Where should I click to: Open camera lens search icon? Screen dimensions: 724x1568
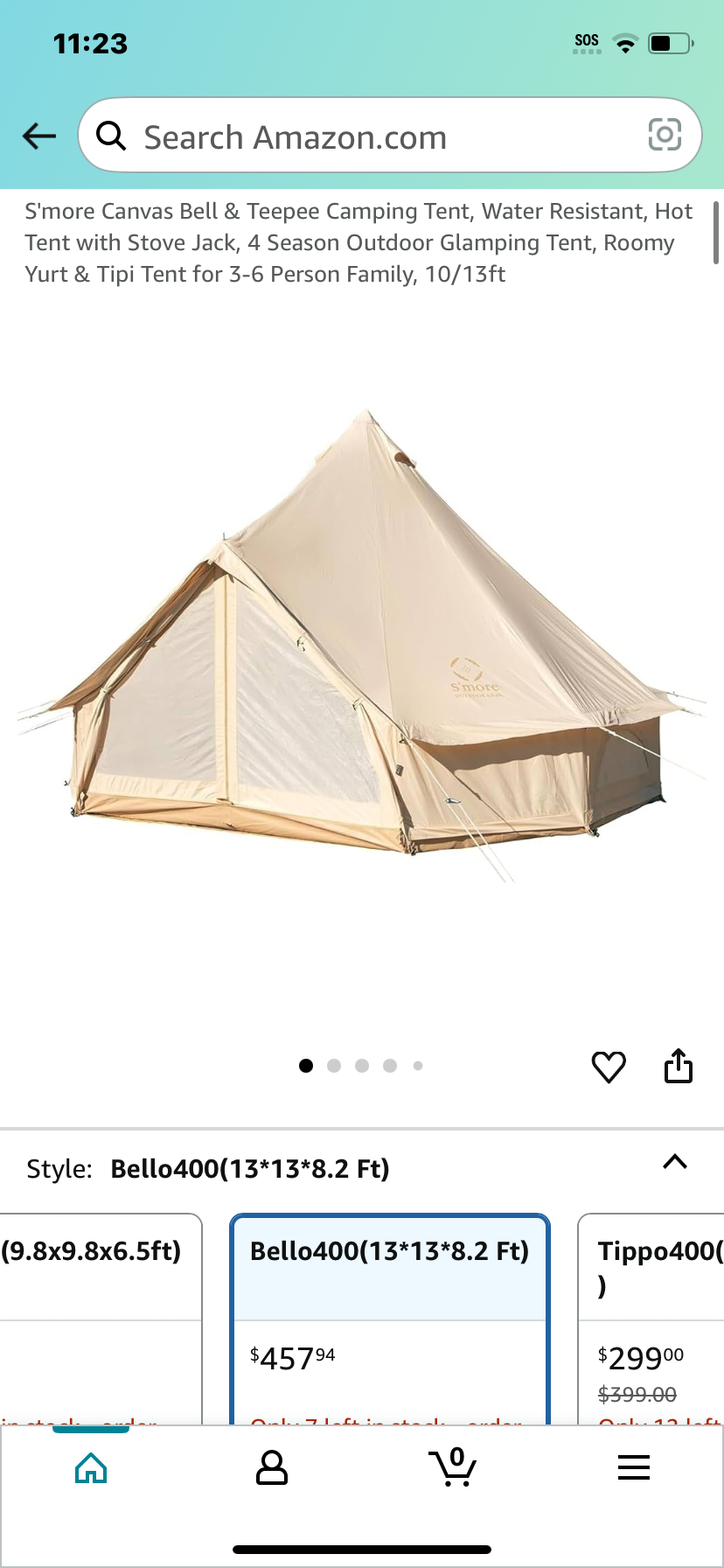pos(665,135)
